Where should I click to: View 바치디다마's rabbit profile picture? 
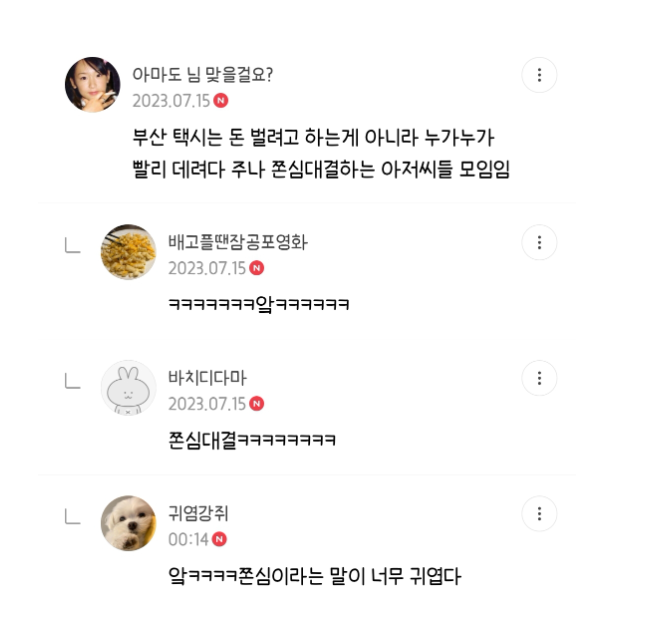(x=128, y=388)
